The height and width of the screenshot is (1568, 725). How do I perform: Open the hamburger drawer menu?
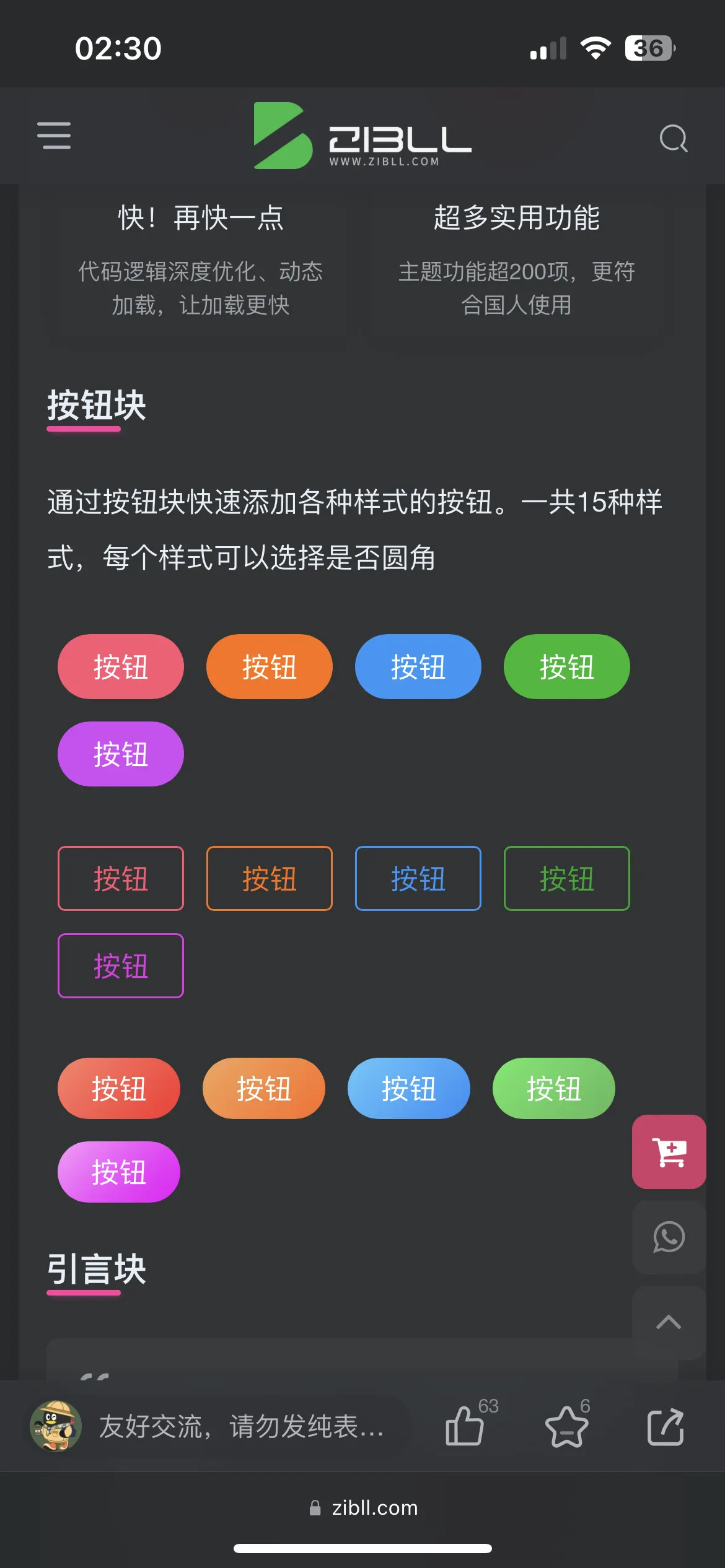(x=54, y=136)
